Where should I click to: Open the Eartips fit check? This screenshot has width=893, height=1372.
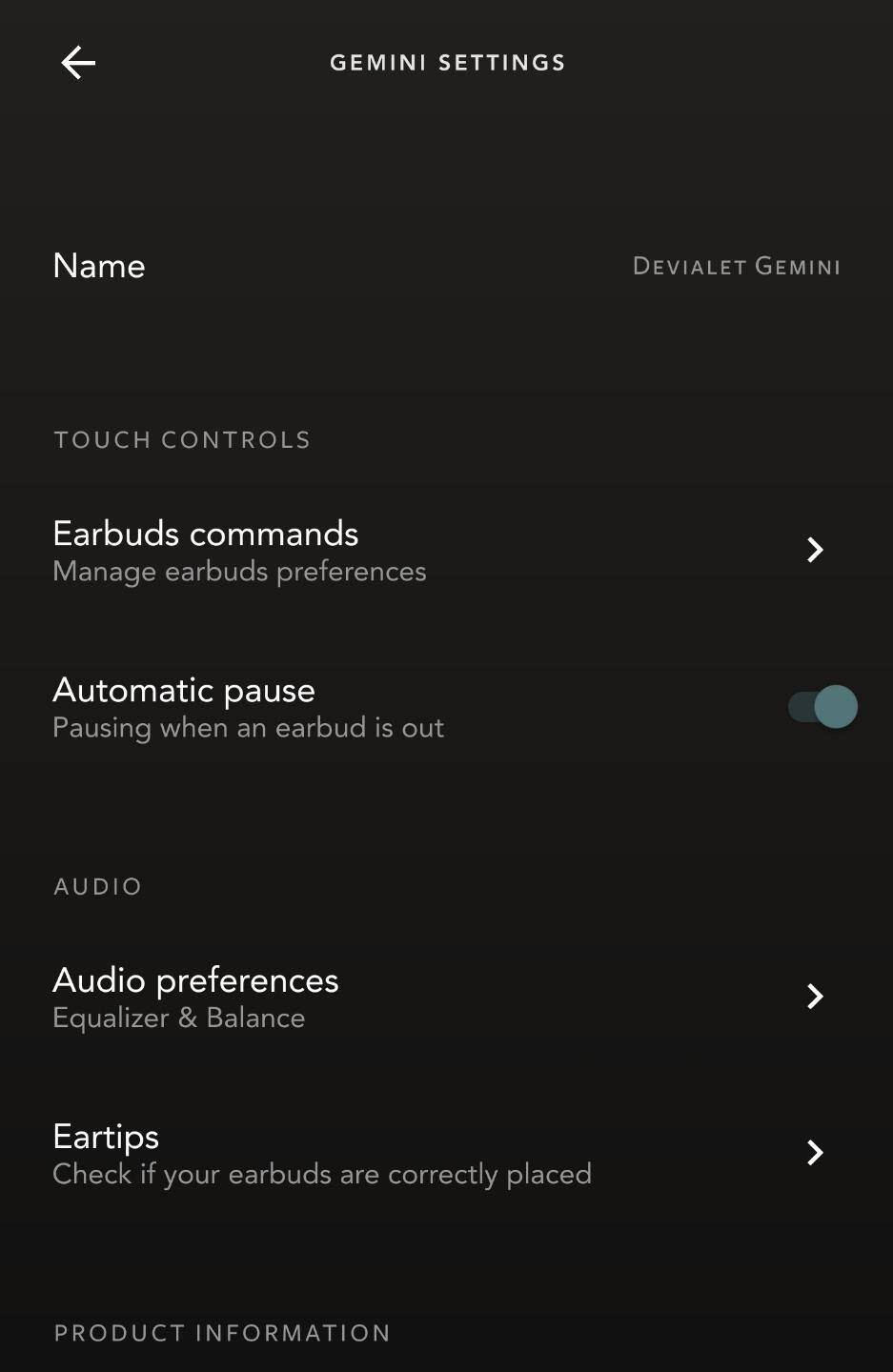(438, 1154)
